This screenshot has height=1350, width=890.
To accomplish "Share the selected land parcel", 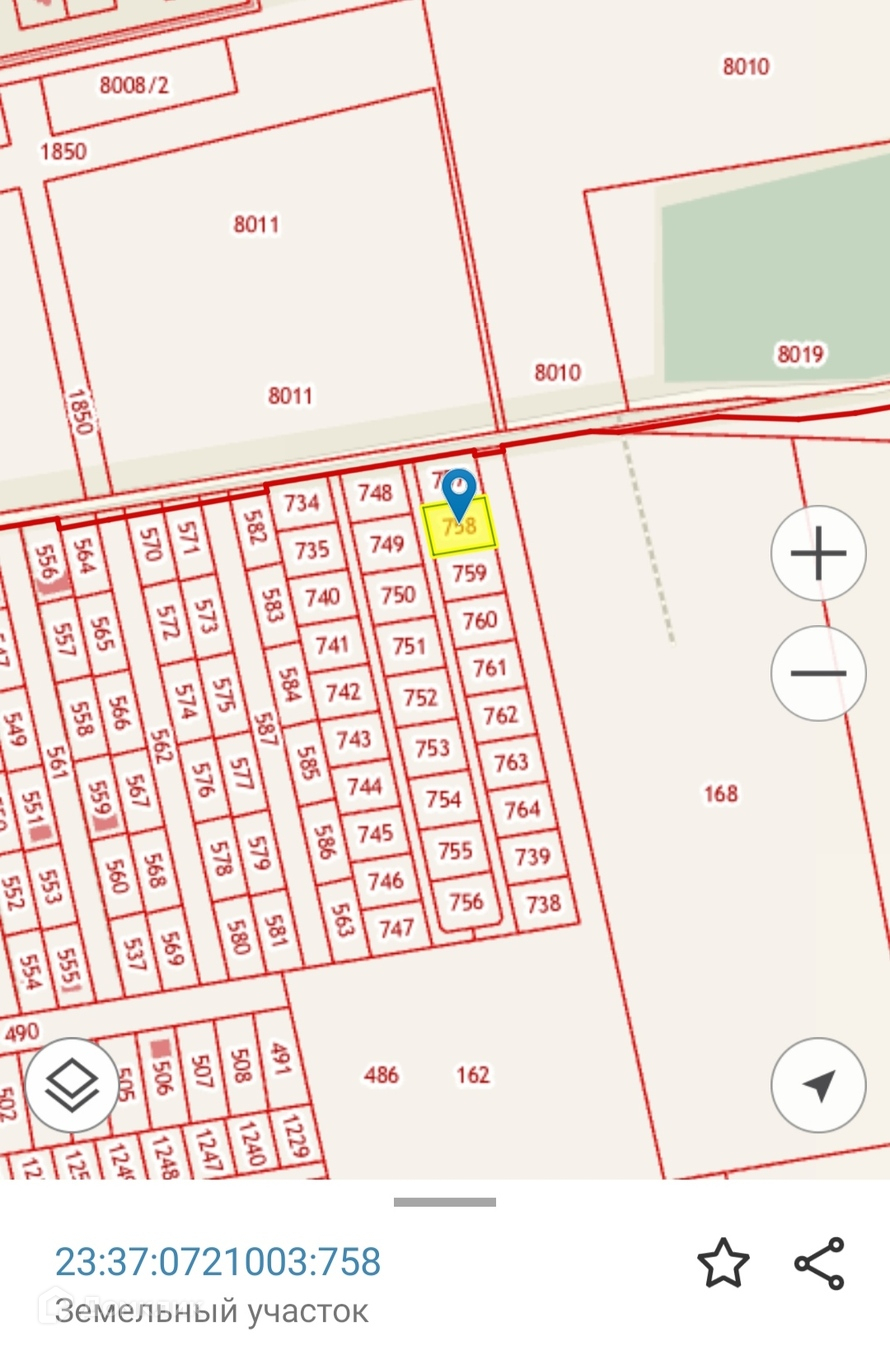I will 820,1263.
